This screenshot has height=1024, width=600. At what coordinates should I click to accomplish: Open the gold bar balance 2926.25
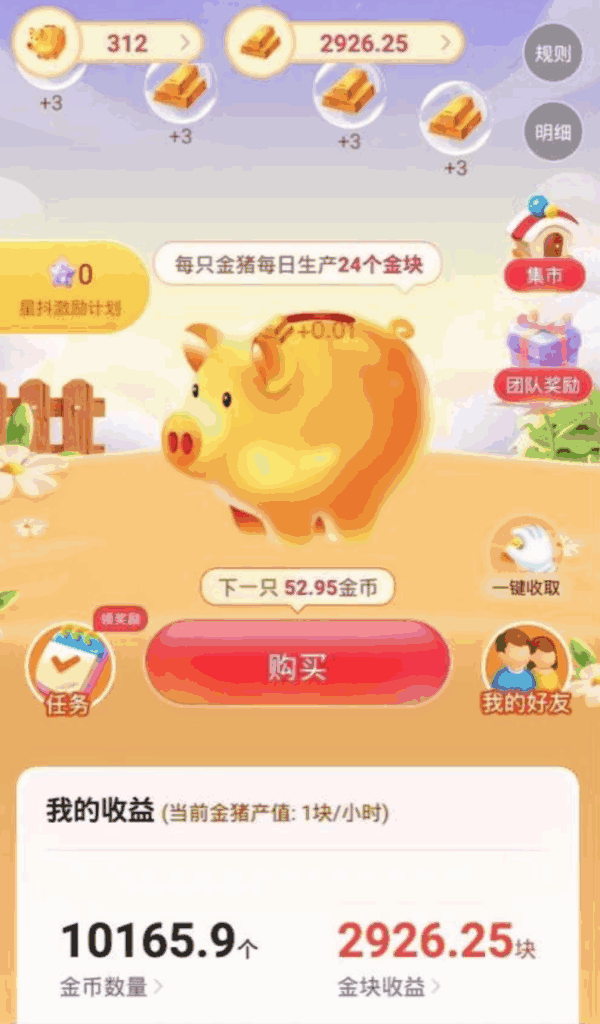(x=346, y=42)
